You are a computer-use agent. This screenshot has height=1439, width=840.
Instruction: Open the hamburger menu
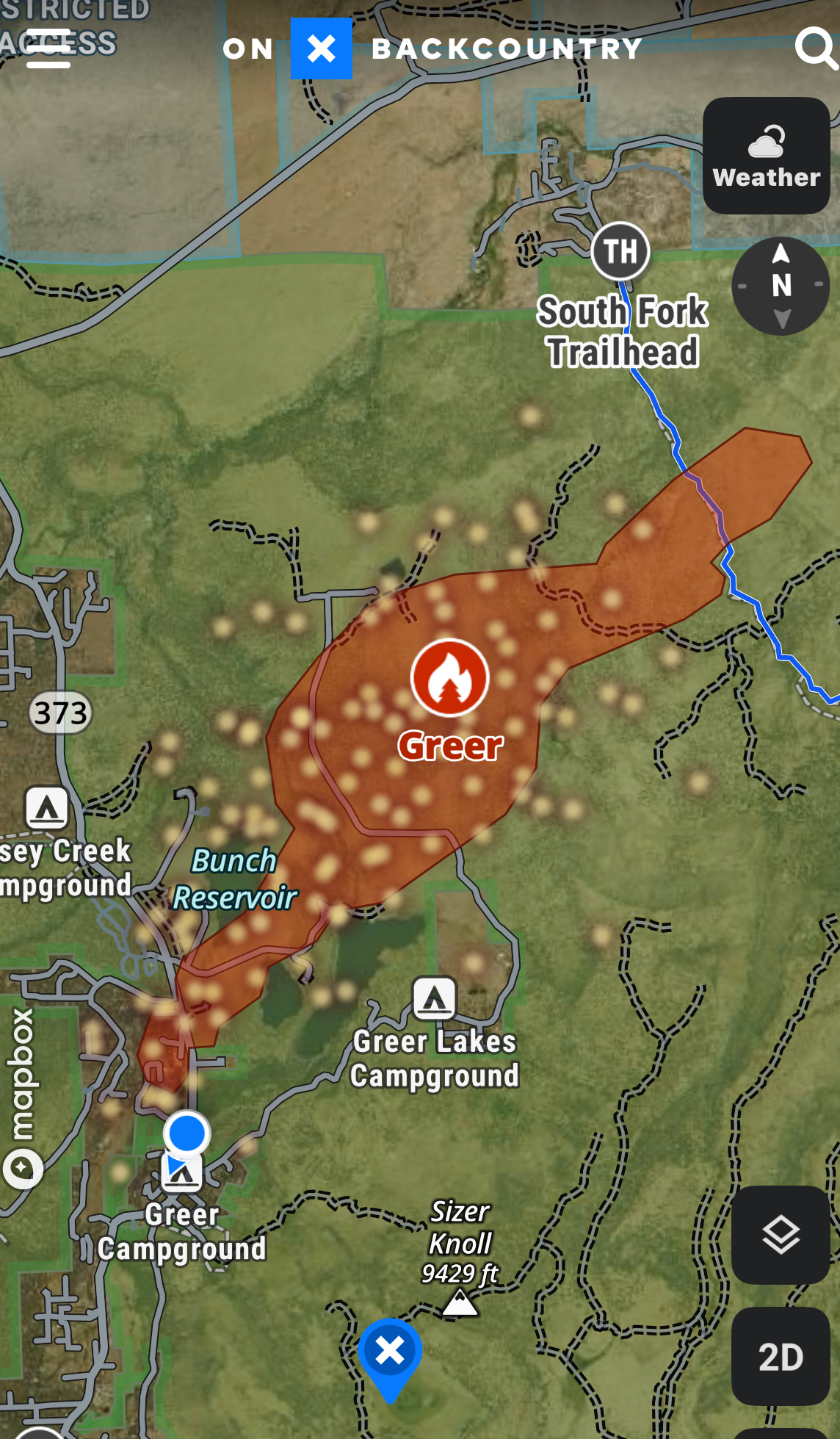coord(48,49)
